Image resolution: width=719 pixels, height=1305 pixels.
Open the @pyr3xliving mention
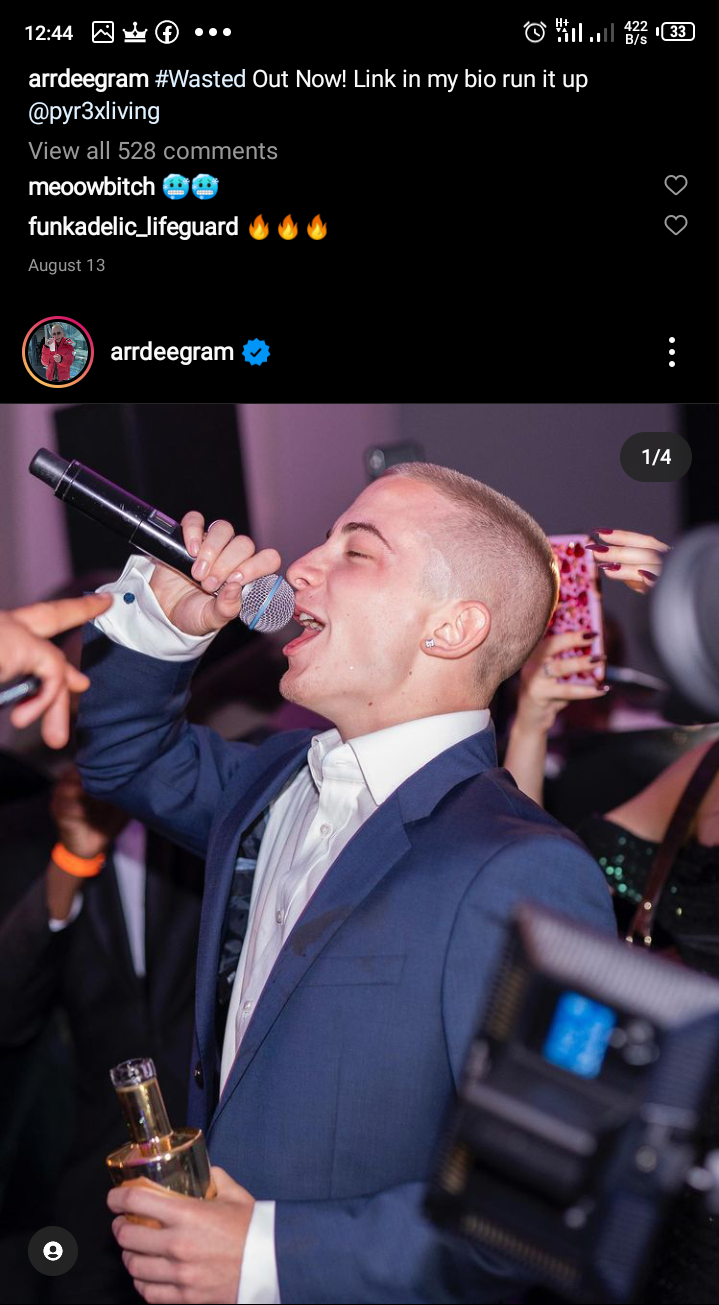[x=94, y=111]
